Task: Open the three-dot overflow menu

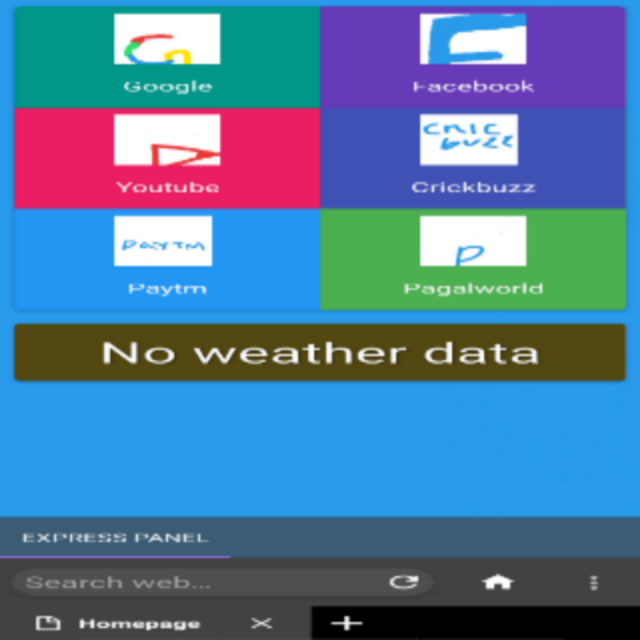Action: (x=594, y=582)
